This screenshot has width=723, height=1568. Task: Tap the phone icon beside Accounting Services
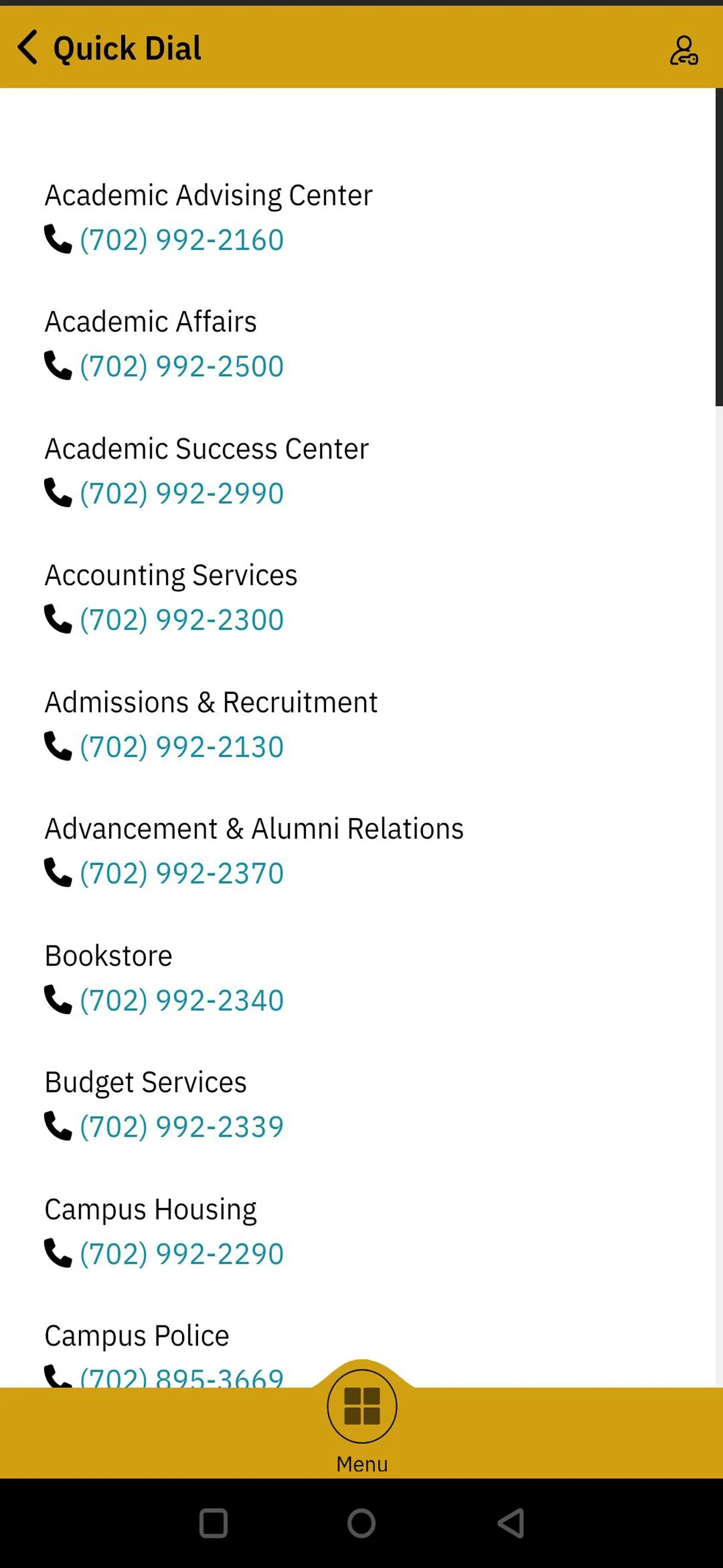[x=57, y=620]
